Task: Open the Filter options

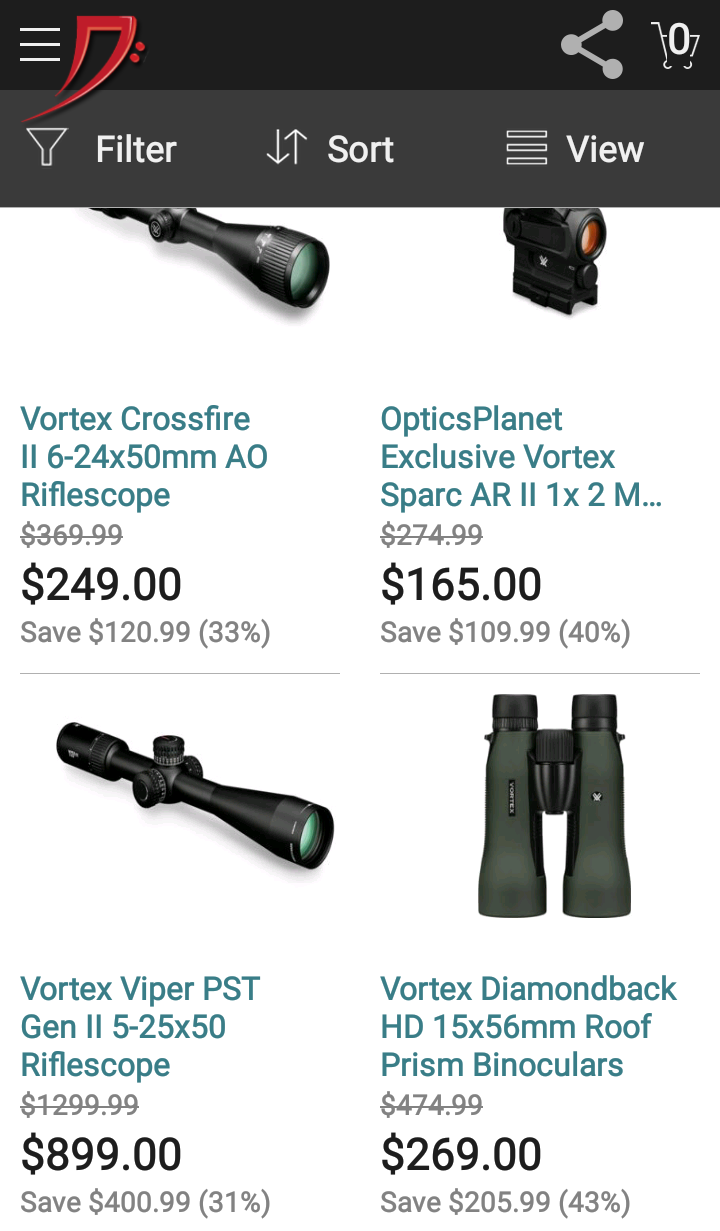Action: pyautogui.click(x=102, y=149)
